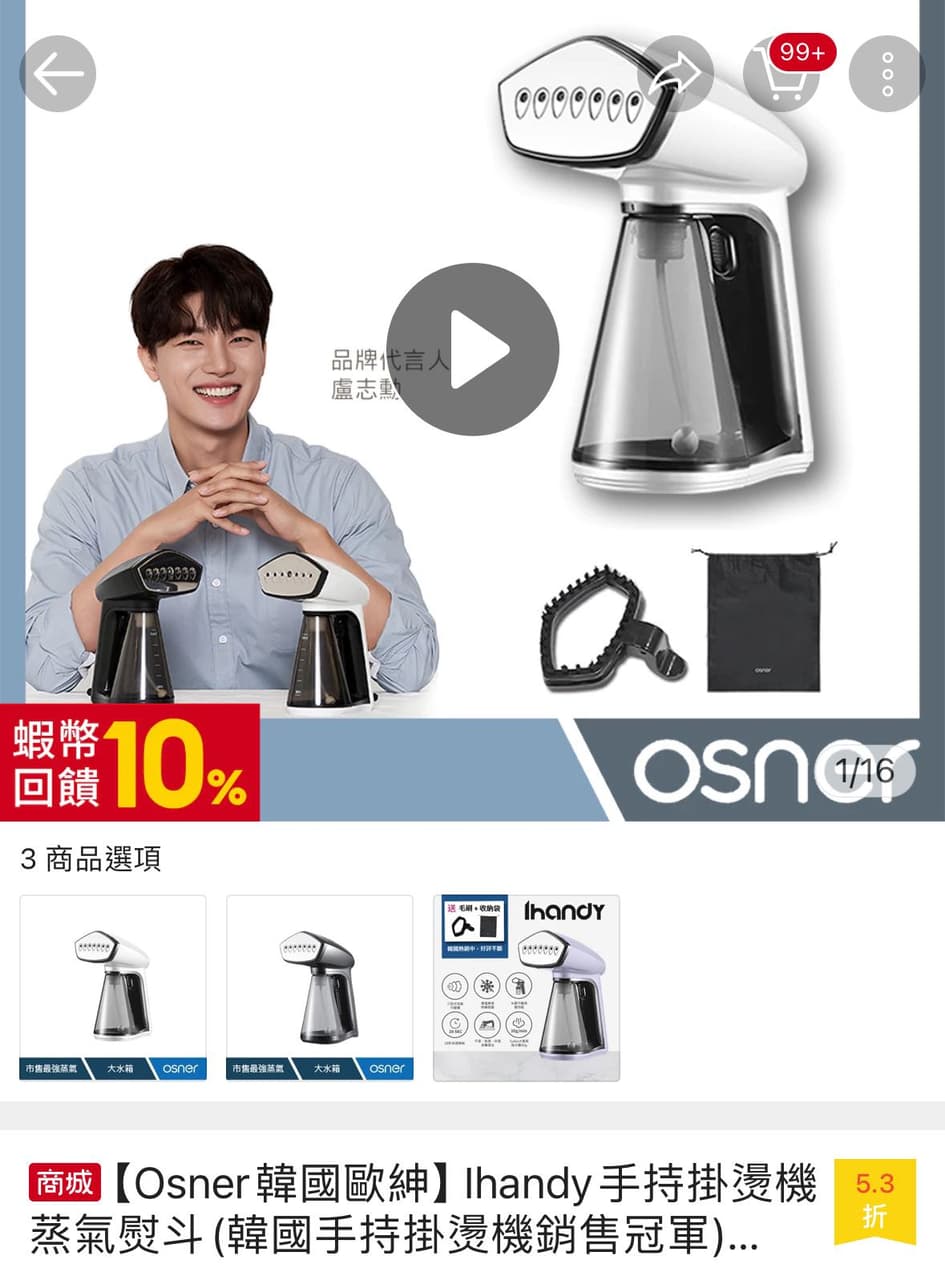Open the three-dot overflow menu
The height and width of the screenshot is (1280, 945).
[886, 73]
